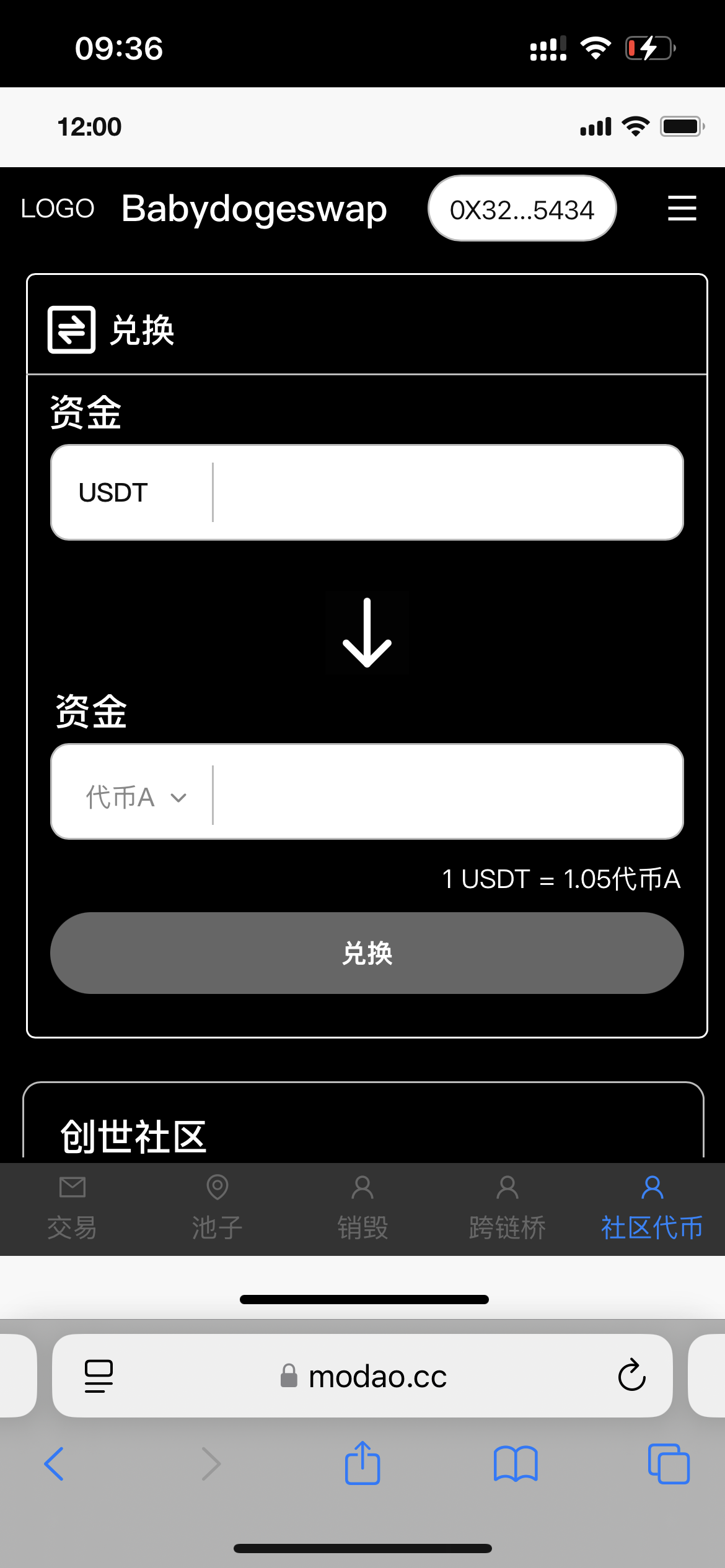The width and height of the screenshot is (725, 1568).
Task: Click the reader view icon in Safari bar
Action: pos(98,1376)
